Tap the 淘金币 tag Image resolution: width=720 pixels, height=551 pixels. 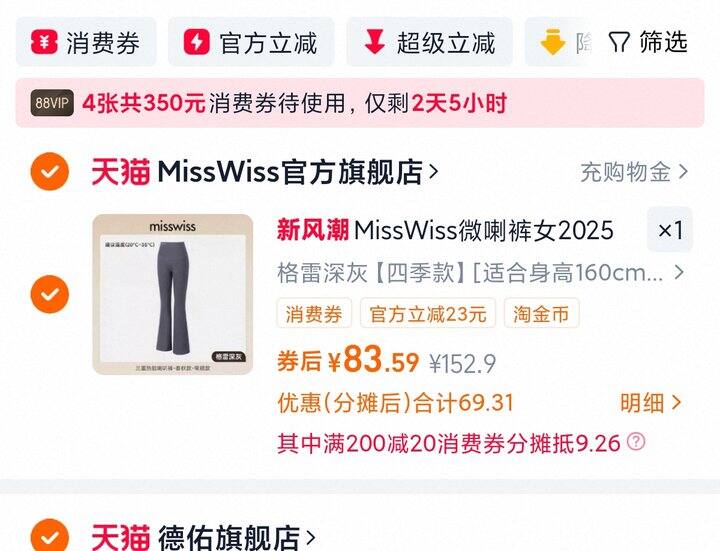(x=541, y=314)
